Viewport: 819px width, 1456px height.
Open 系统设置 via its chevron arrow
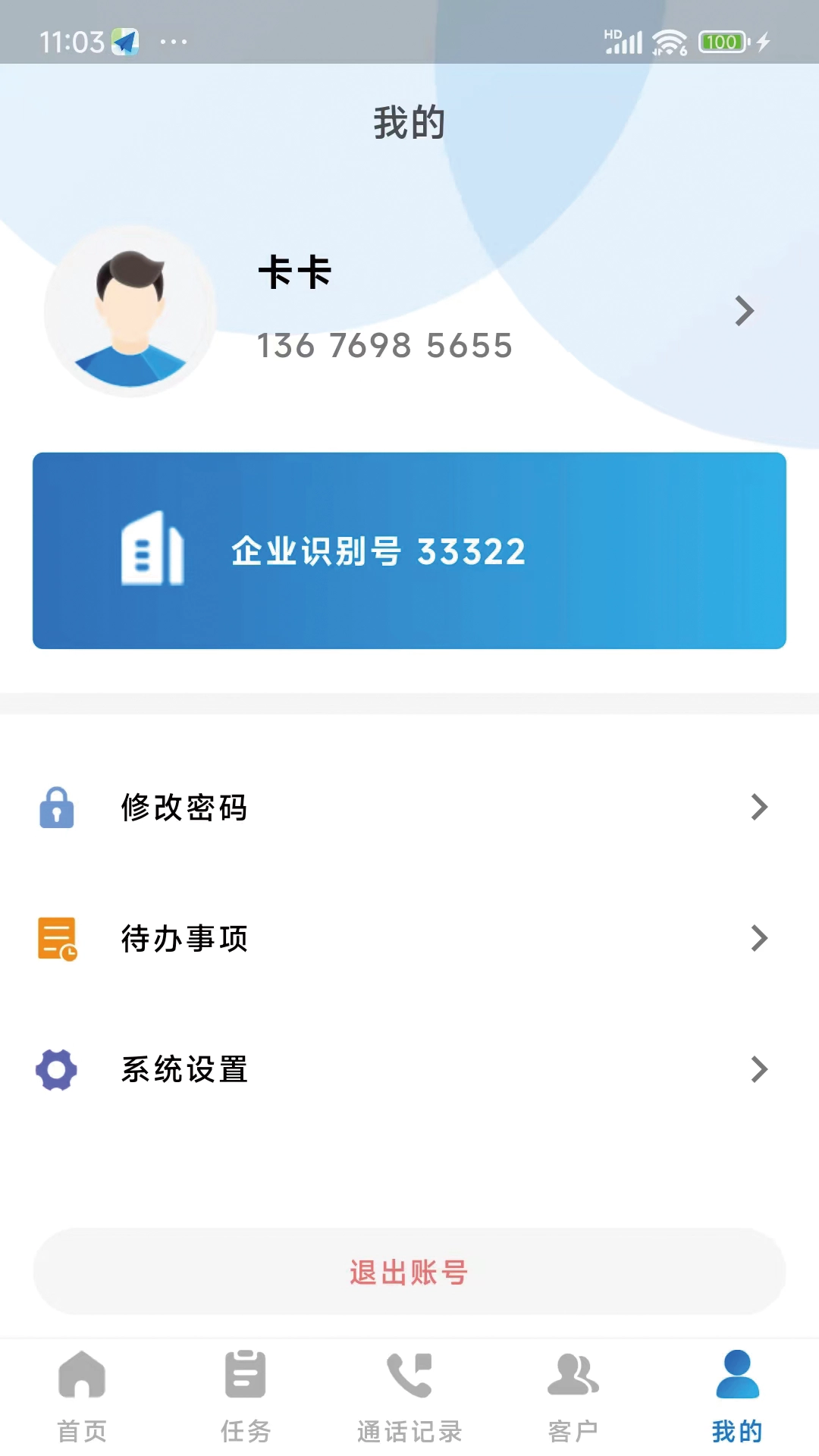(759, 1070)
